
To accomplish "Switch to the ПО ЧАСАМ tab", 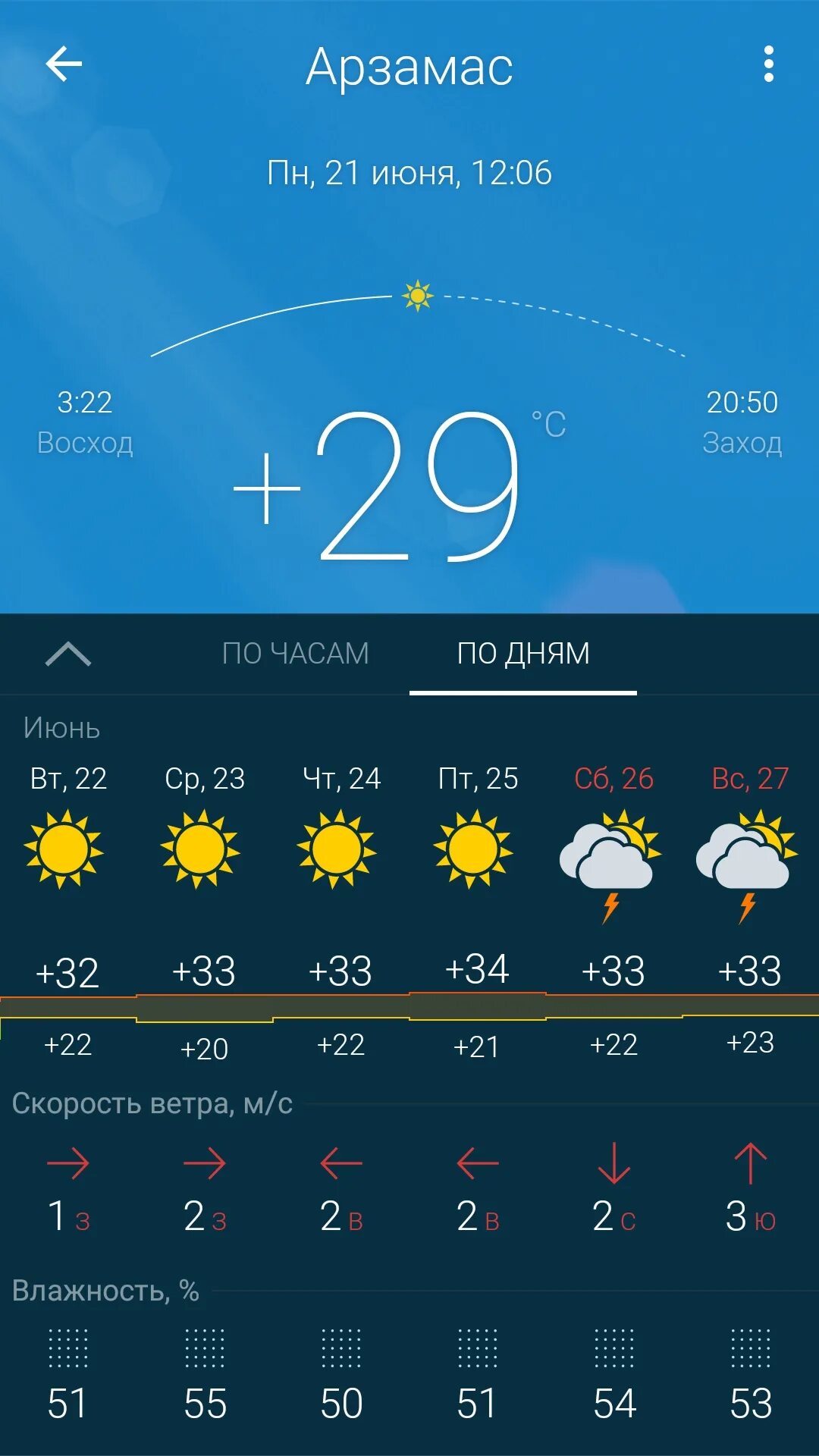I will [296, 654].
